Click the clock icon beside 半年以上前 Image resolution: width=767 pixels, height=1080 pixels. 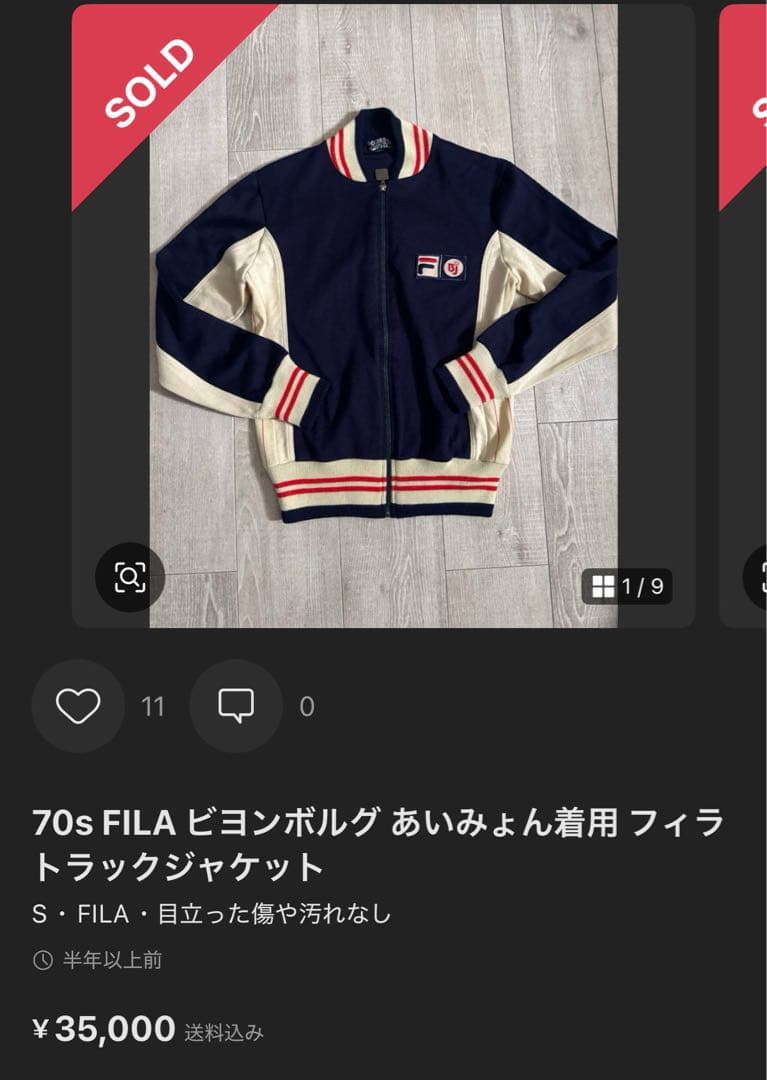[x=41, y=960]
